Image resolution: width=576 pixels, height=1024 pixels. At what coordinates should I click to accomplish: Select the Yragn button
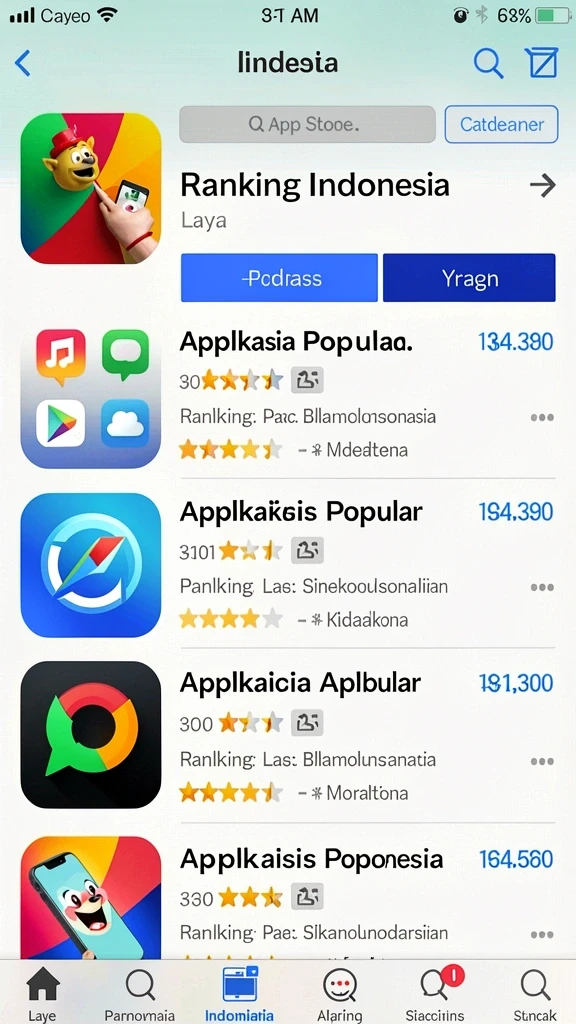coord(469,278)
